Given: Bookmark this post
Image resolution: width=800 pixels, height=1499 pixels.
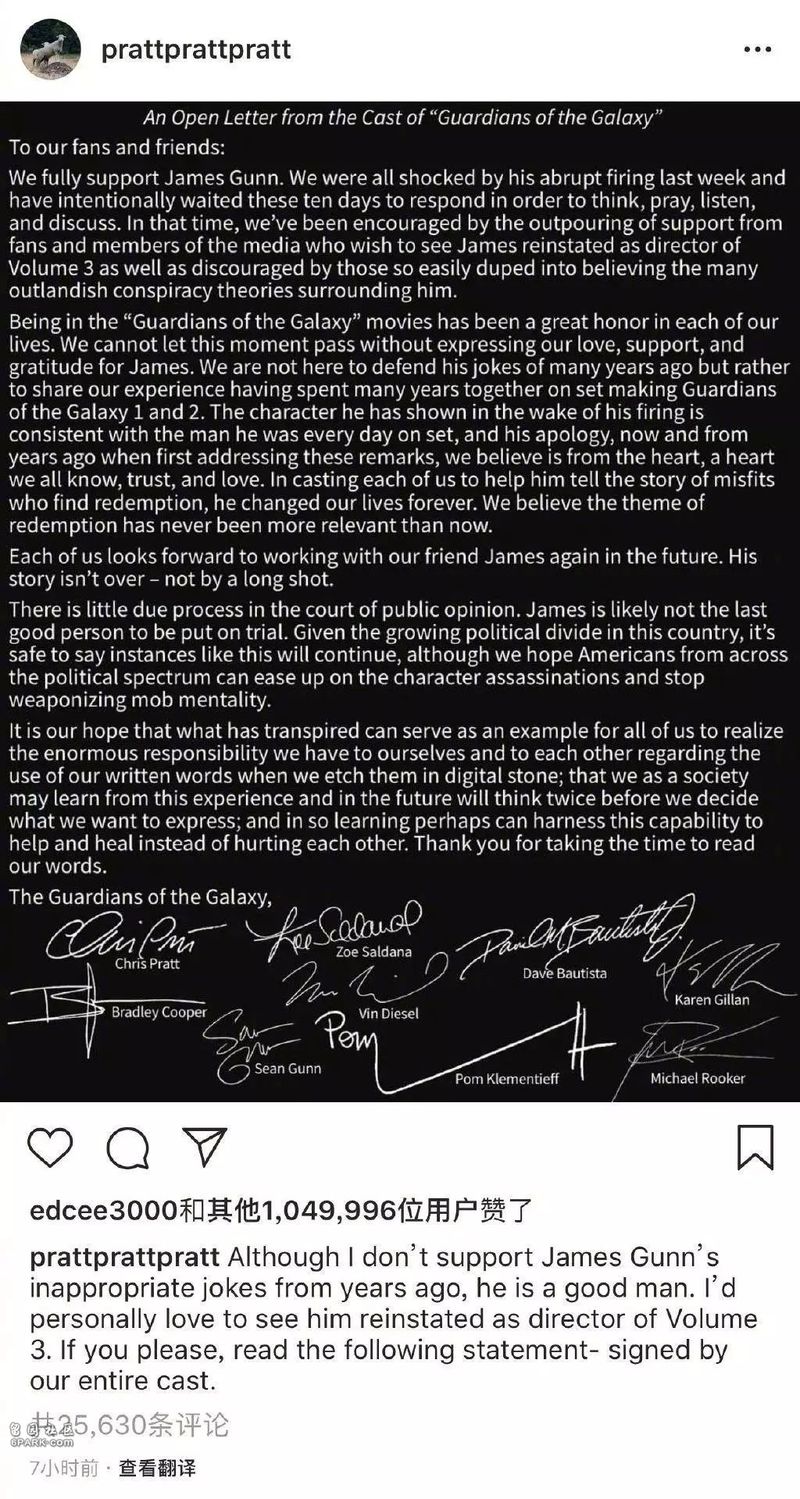Looking at the screenshot, I should click(755, 1147).
